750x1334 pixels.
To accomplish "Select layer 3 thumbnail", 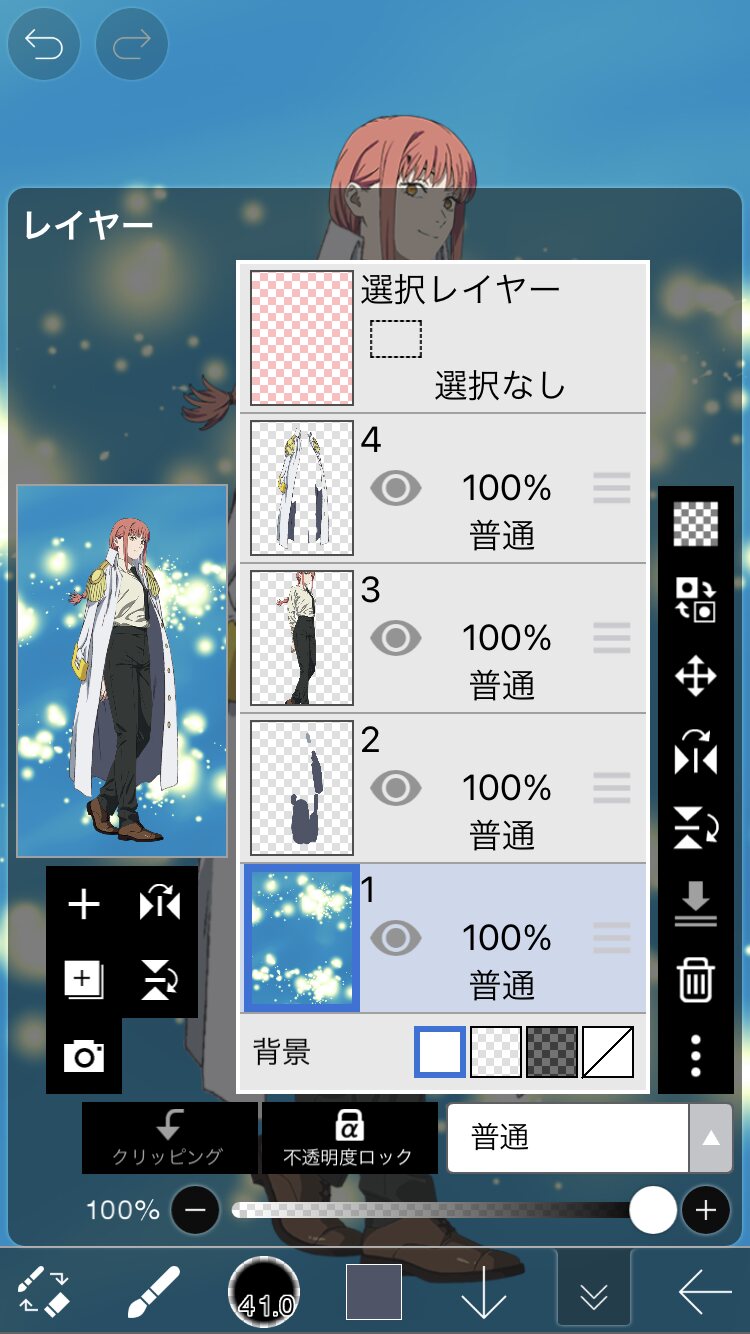I will pos(302,638).
